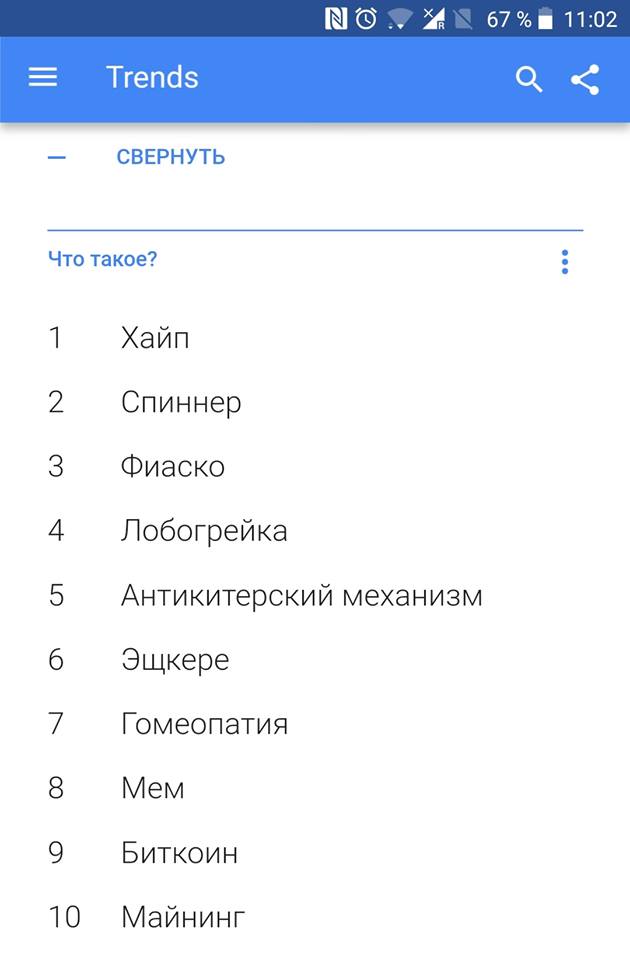This screenshot has width=630, height=960.
Task: View the Фиаско search trend
Action: (x=172, y=467)
